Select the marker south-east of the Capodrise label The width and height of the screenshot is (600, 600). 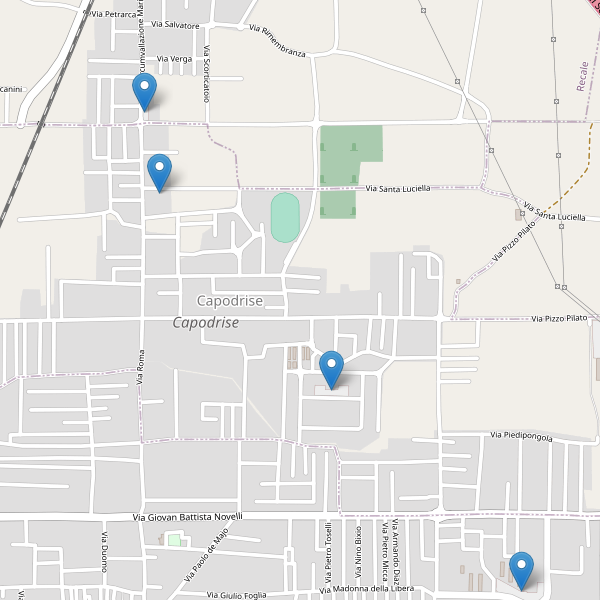tap(331, 370)
